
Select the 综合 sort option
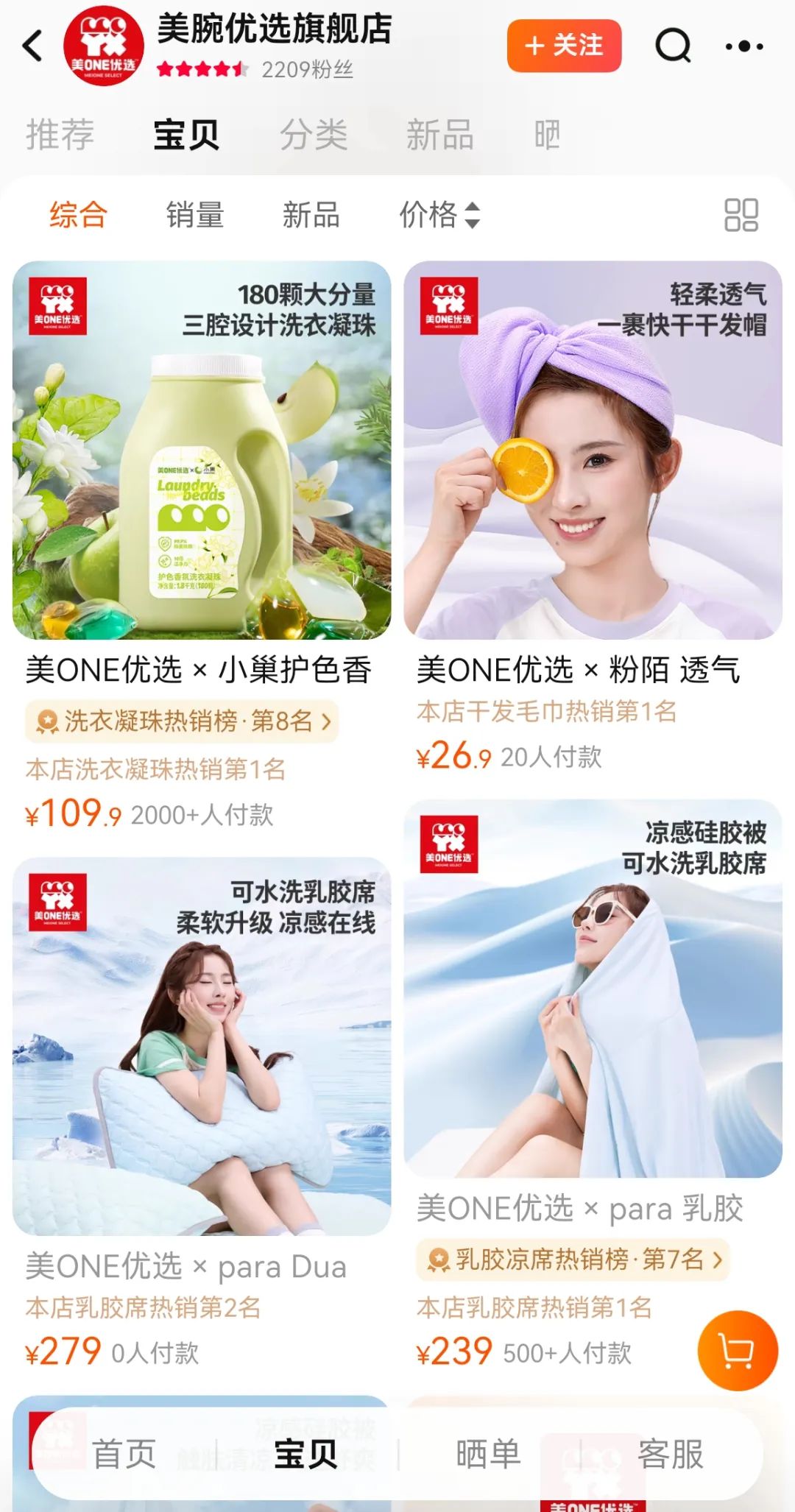[78, 215]
